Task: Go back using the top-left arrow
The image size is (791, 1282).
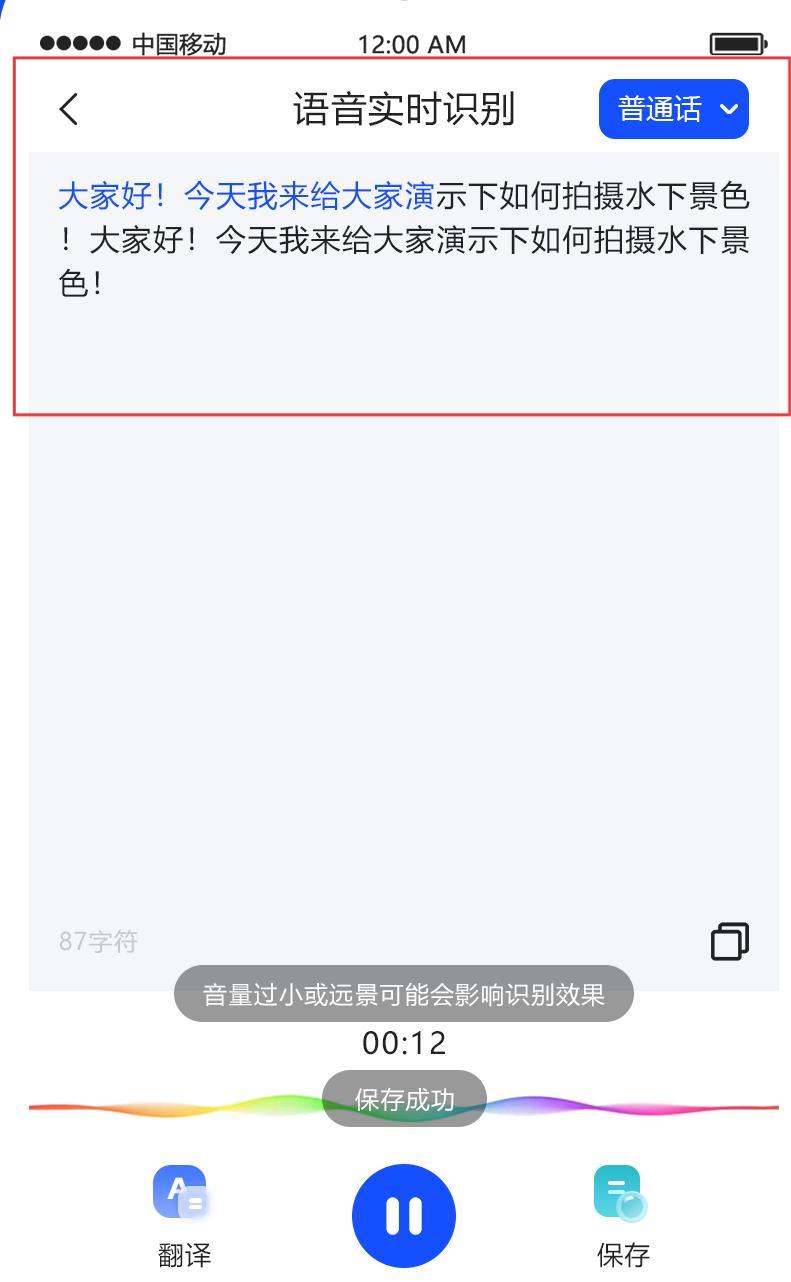Action: coord(68,109)
